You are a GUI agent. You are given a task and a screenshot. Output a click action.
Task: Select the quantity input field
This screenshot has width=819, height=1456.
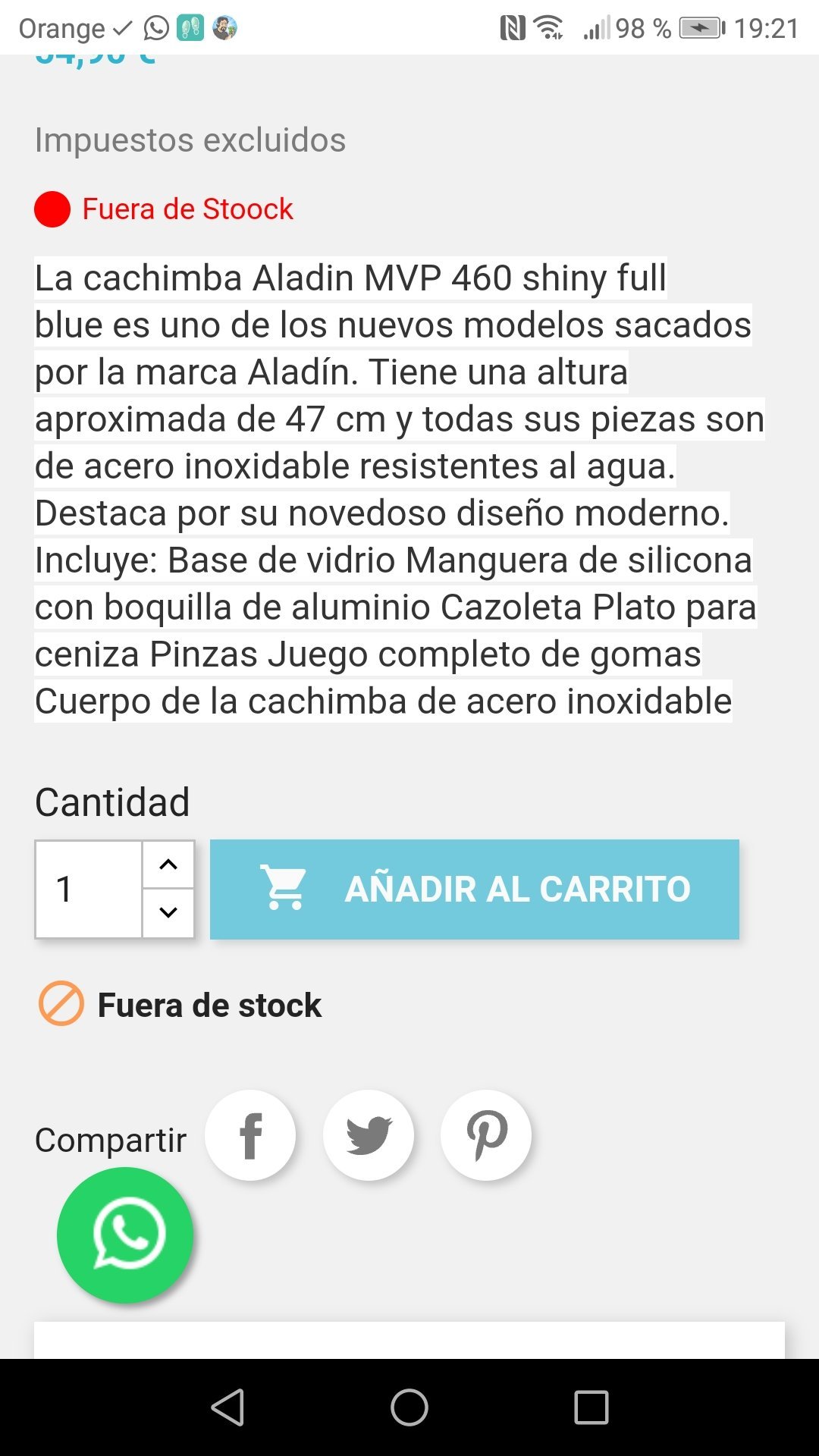89,889
